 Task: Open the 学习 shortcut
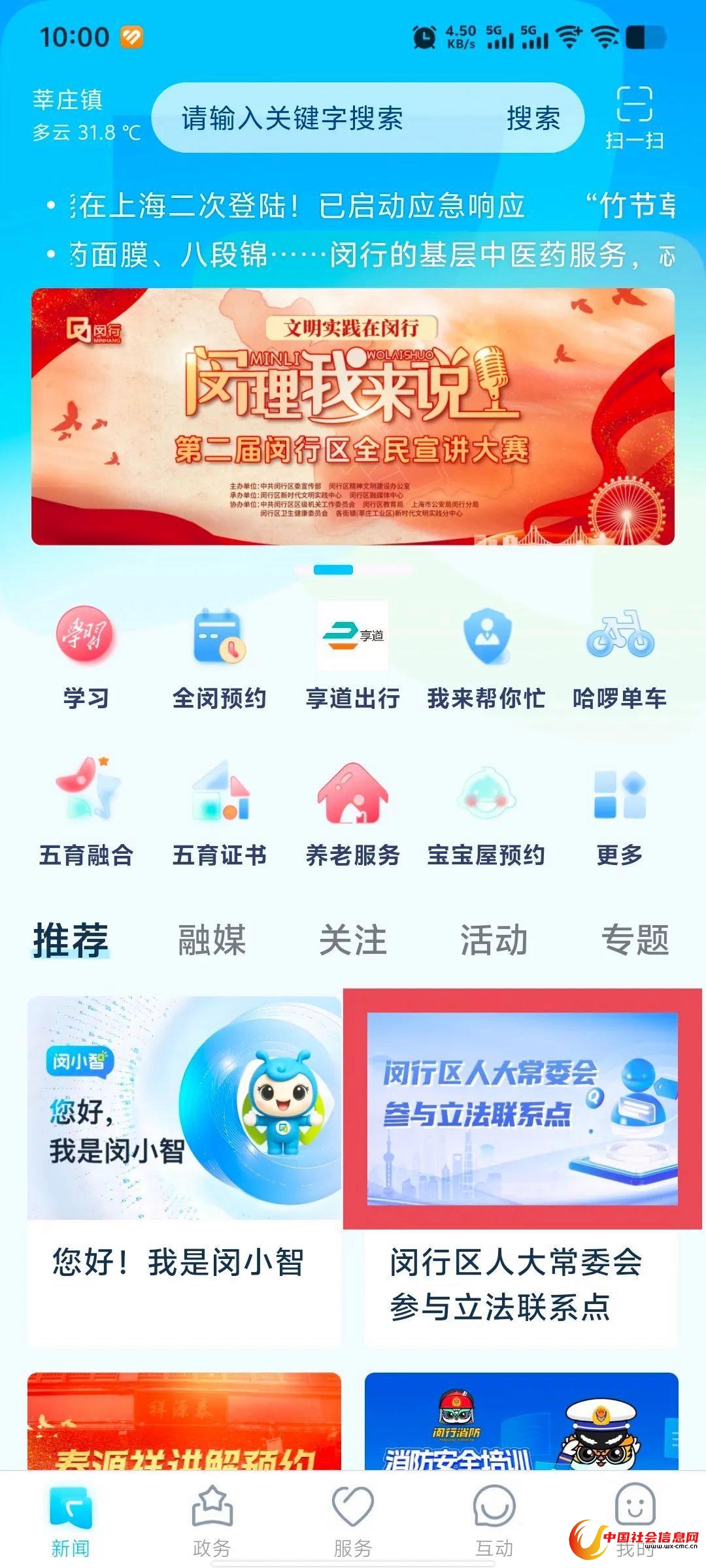pos(86,657)
